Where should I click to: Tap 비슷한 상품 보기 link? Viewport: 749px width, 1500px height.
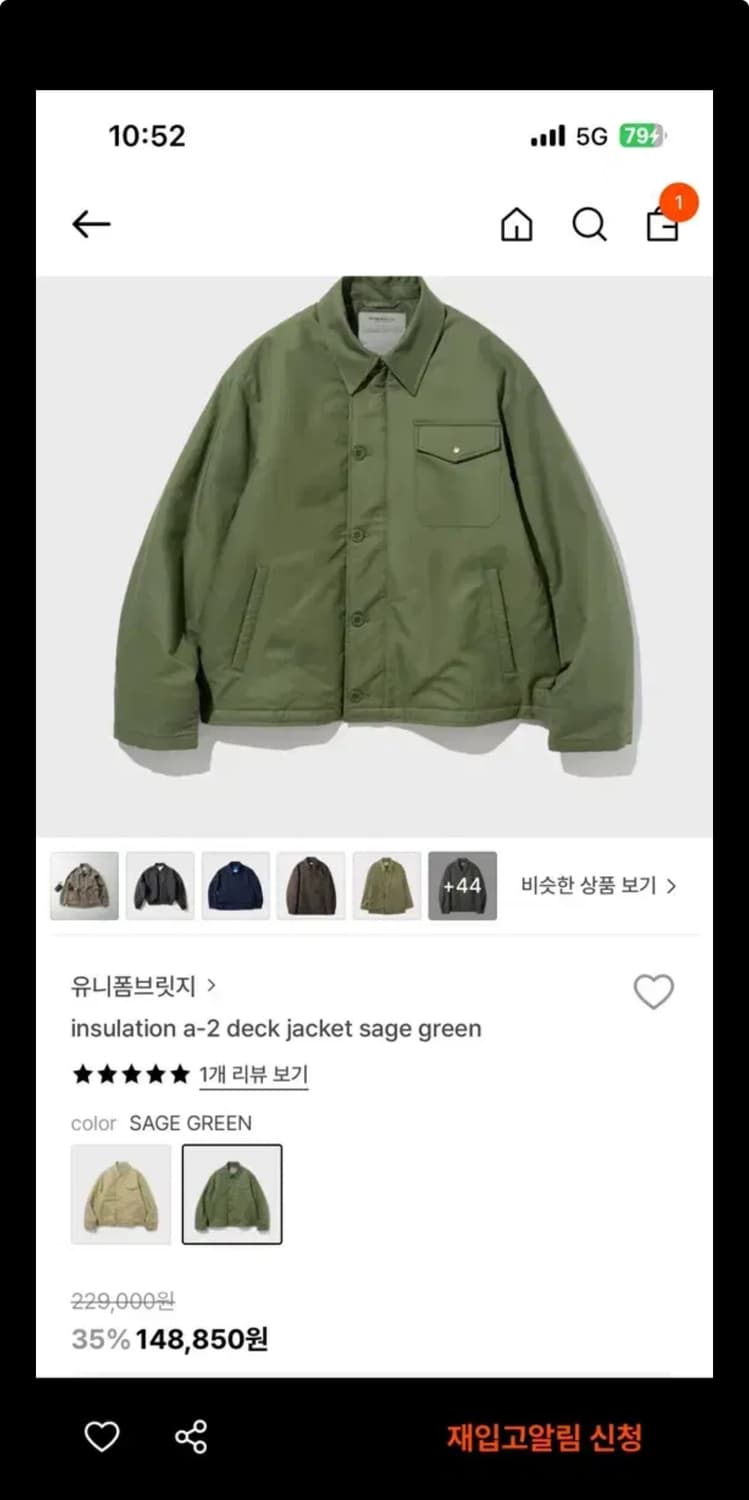coord(598,885)
